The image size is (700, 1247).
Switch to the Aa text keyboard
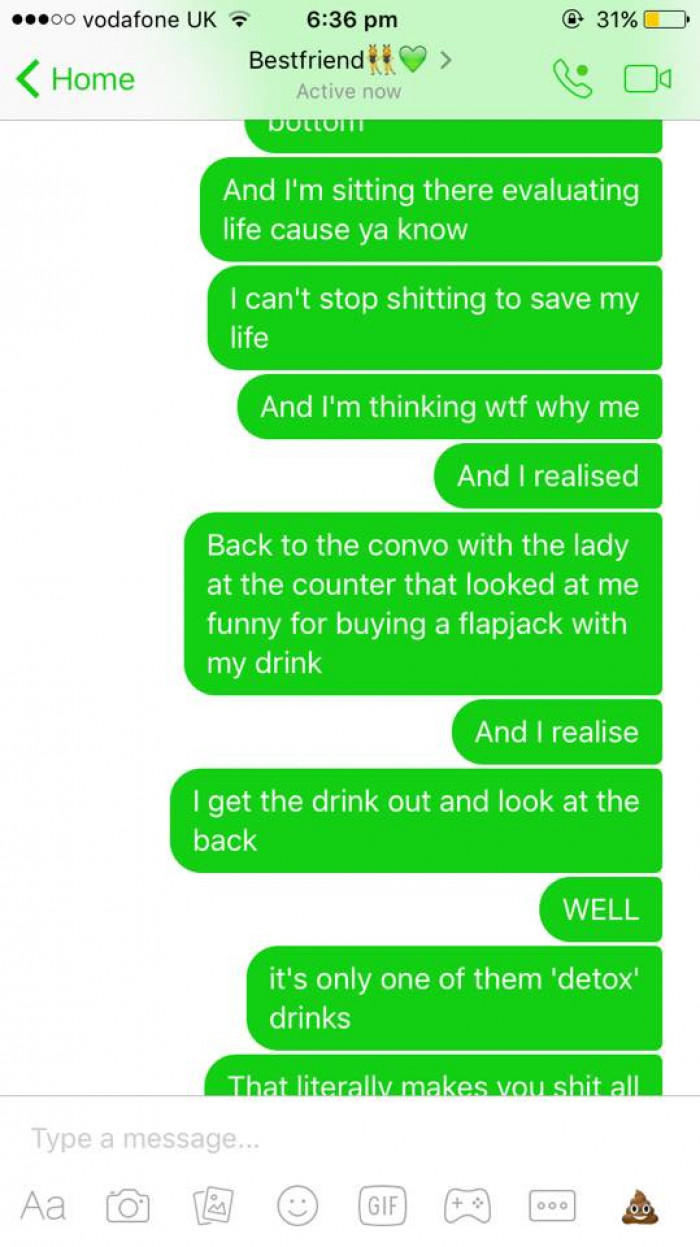(x=43, y=1206)
